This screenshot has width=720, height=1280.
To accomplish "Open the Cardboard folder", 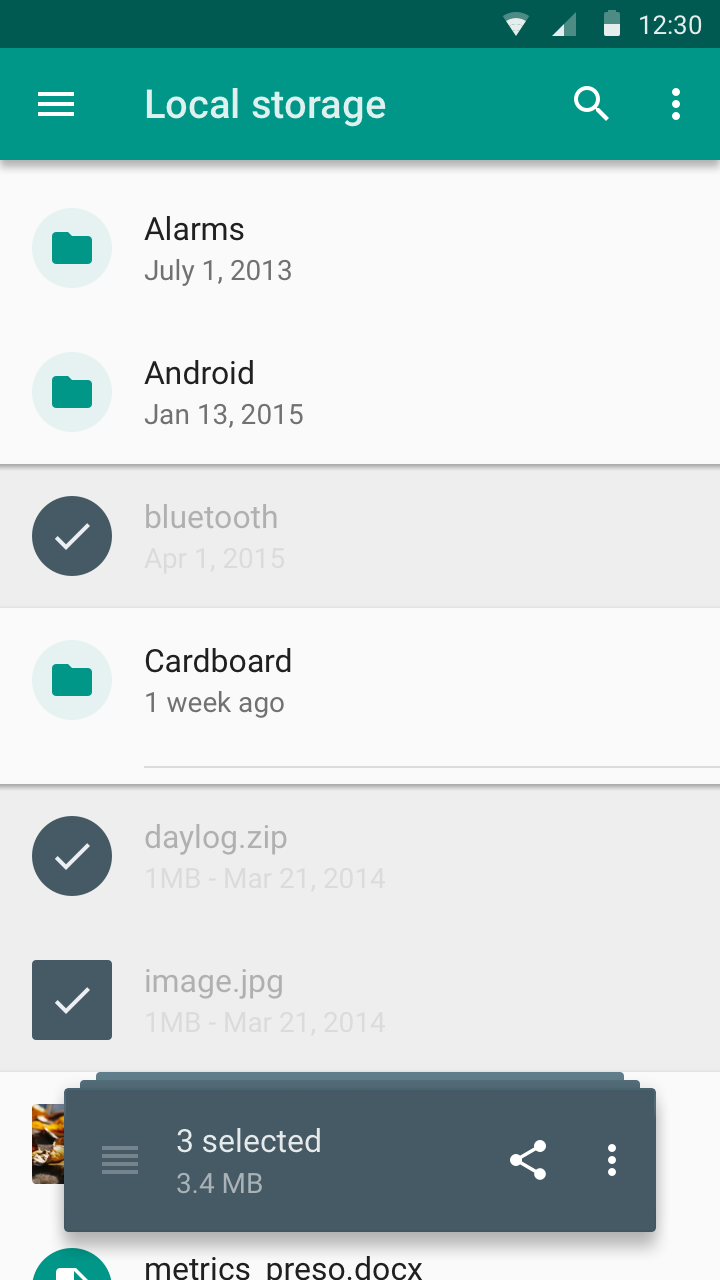I will (x=360, y=680).
